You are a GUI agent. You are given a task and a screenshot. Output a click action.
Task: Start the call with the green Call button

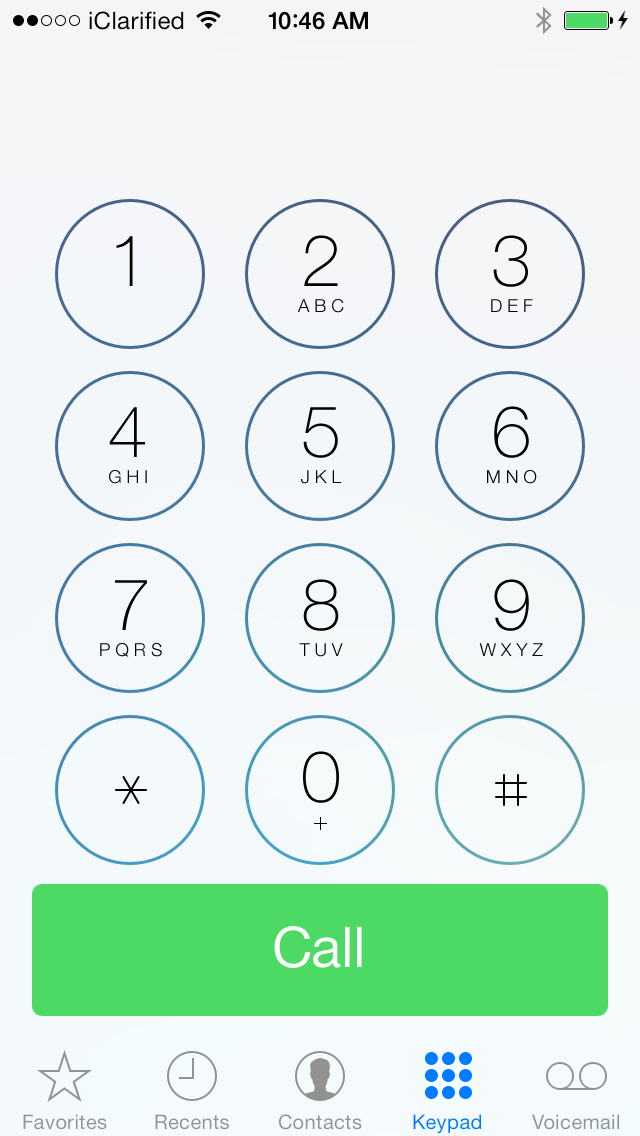(x=320, y=949)
